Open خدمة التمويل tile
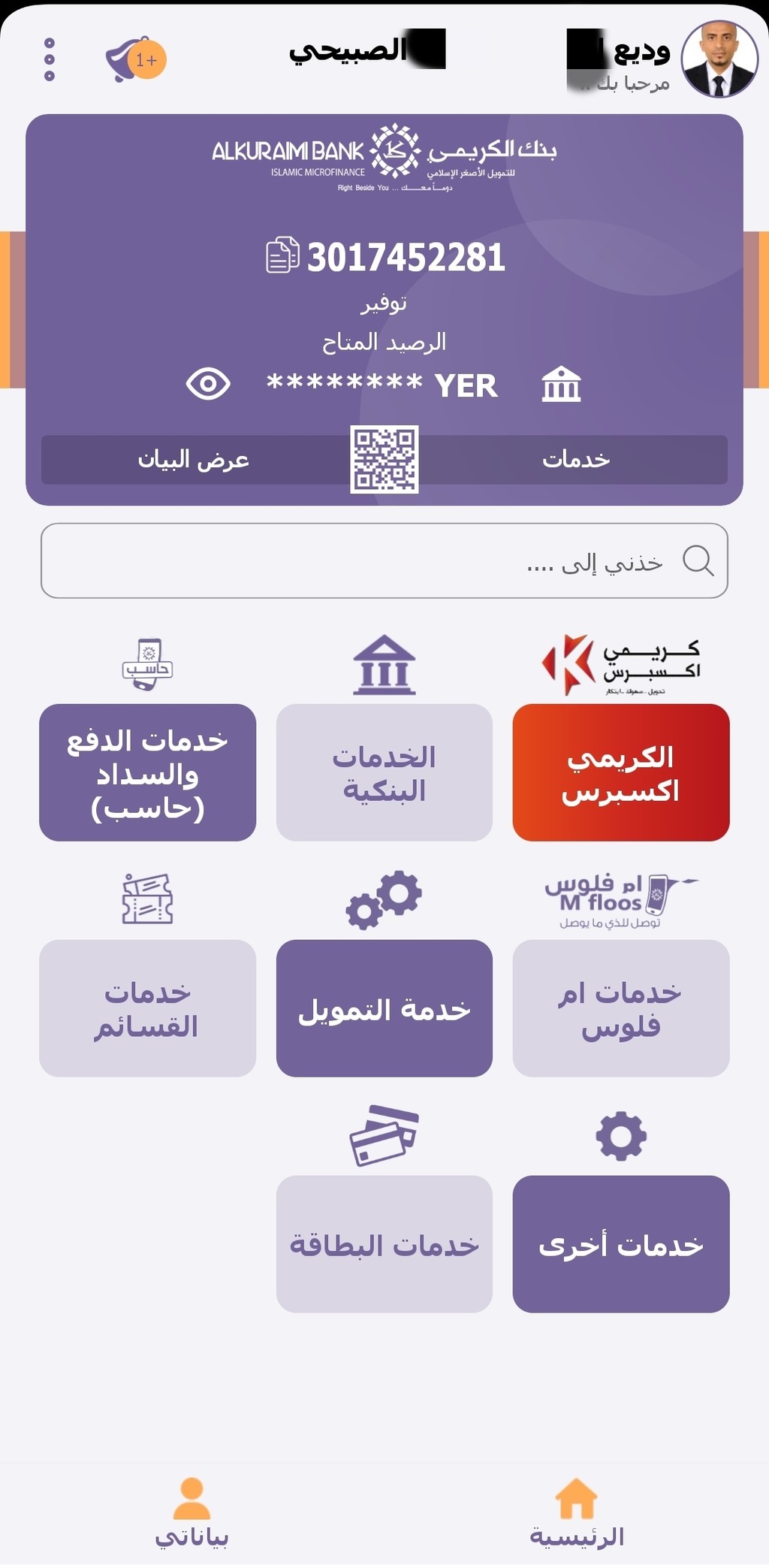The width and height of the screenshot is (769, 1568). pyautogui.click(x=384, y=1009)
